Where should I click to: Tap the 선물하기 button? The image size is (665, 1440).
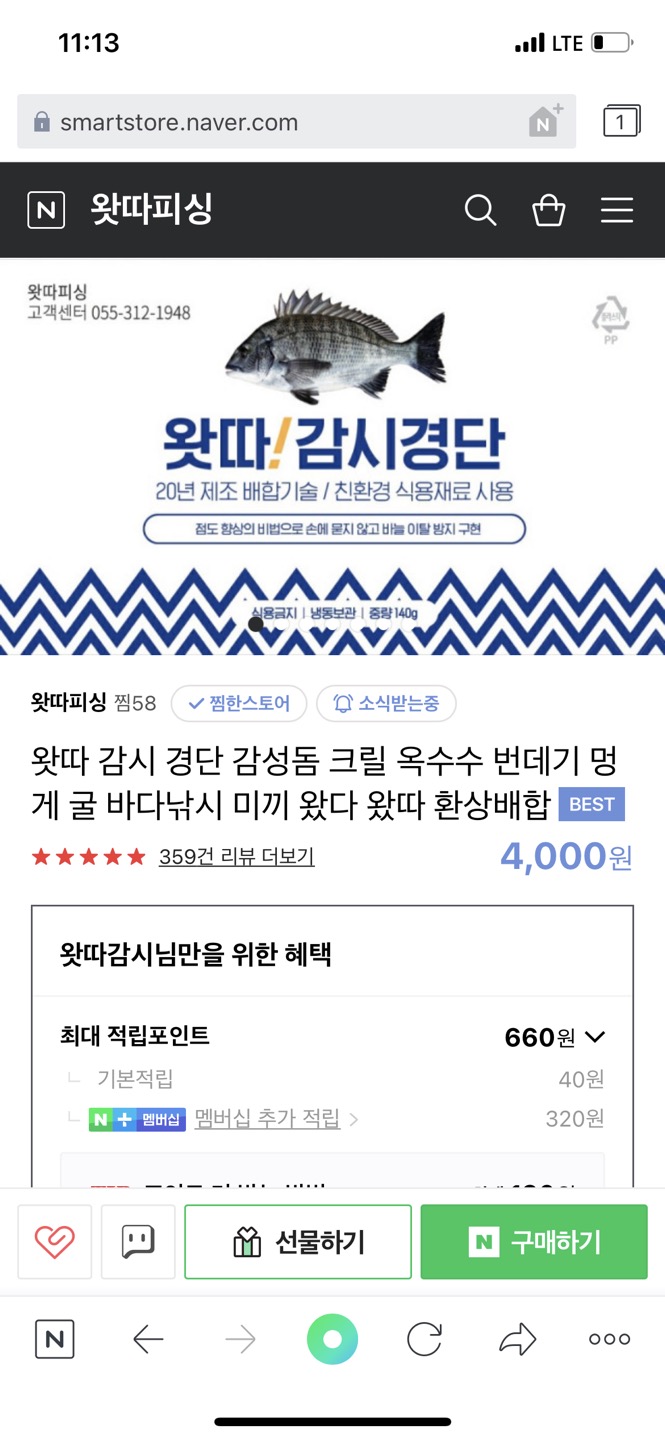point(298,1242)
